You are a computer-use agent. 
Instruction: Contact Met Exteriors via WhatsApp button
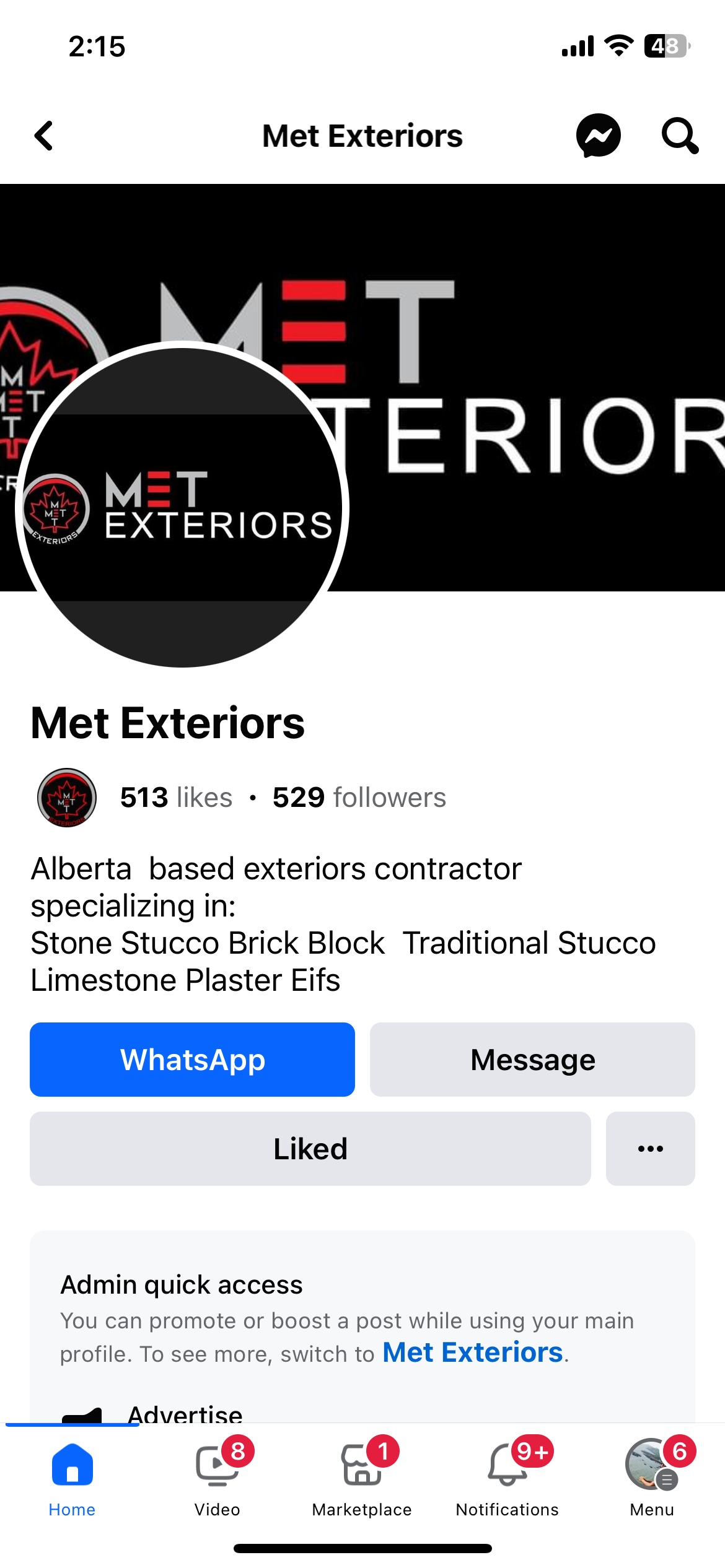[192, 1060]
